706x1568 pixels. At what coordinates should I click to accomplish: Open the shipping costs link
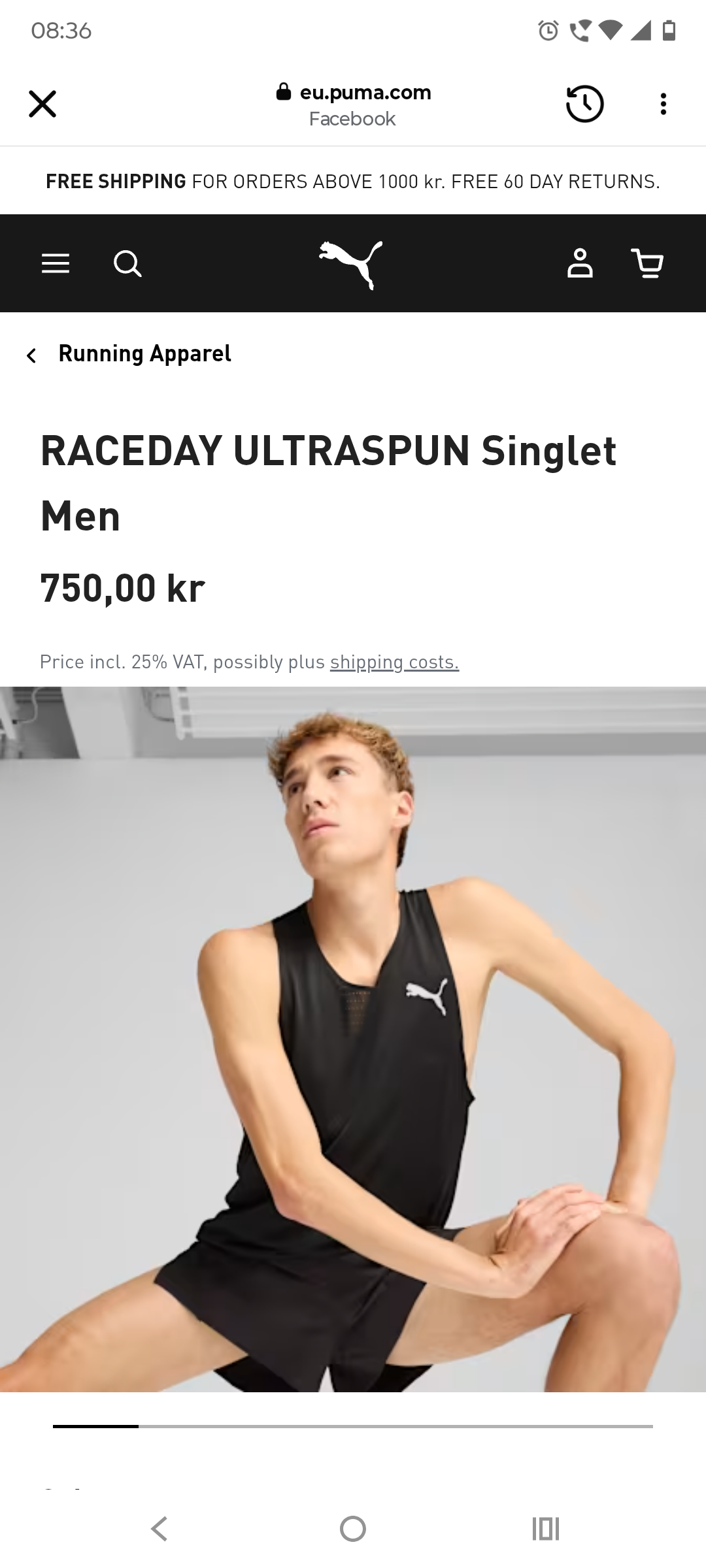click(394, 662)
